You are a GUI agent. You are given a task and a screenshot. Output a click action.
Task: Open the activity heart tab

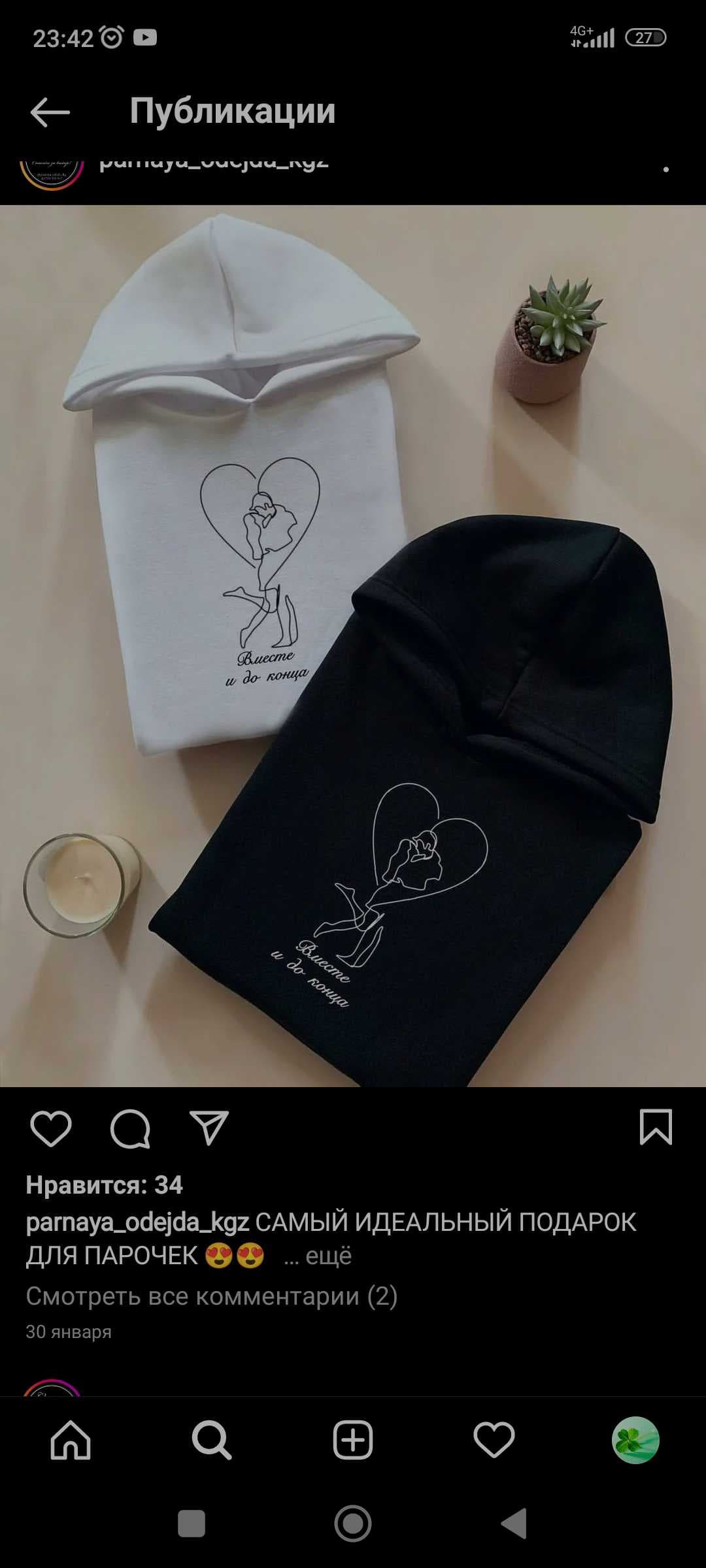(x=494, y=1441)
